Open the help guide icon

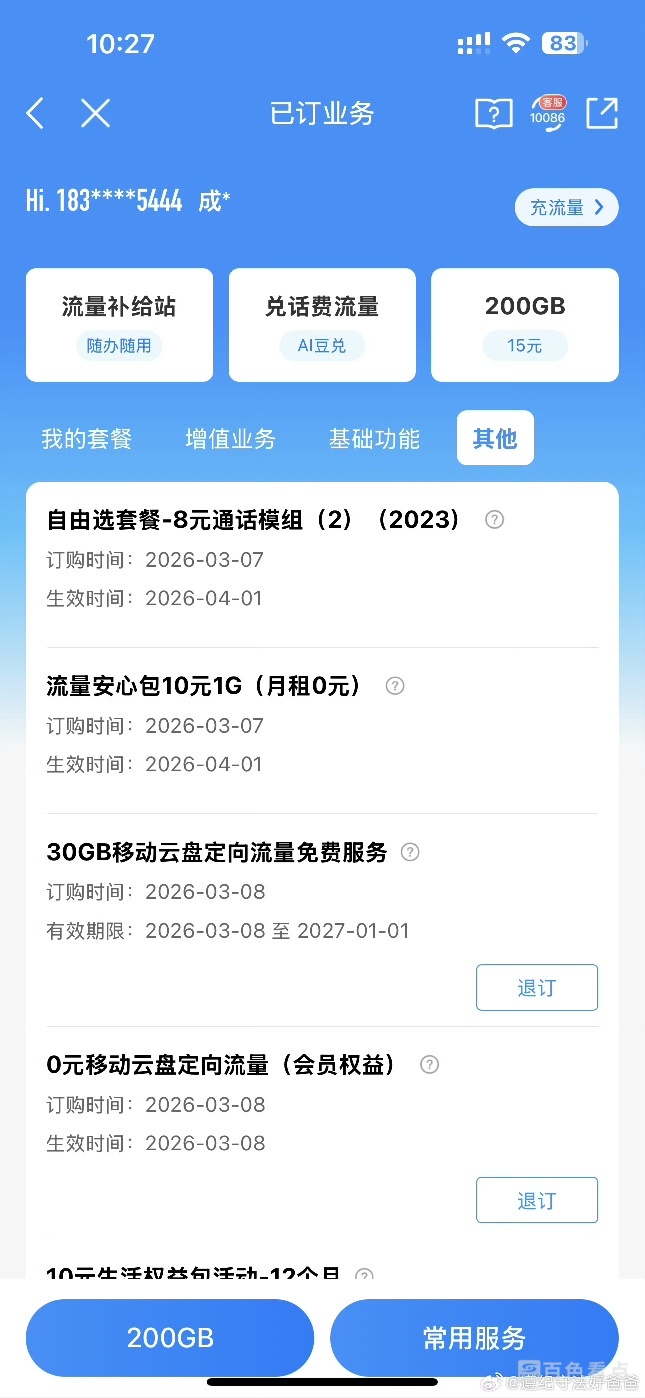click(x=493, y=114)
